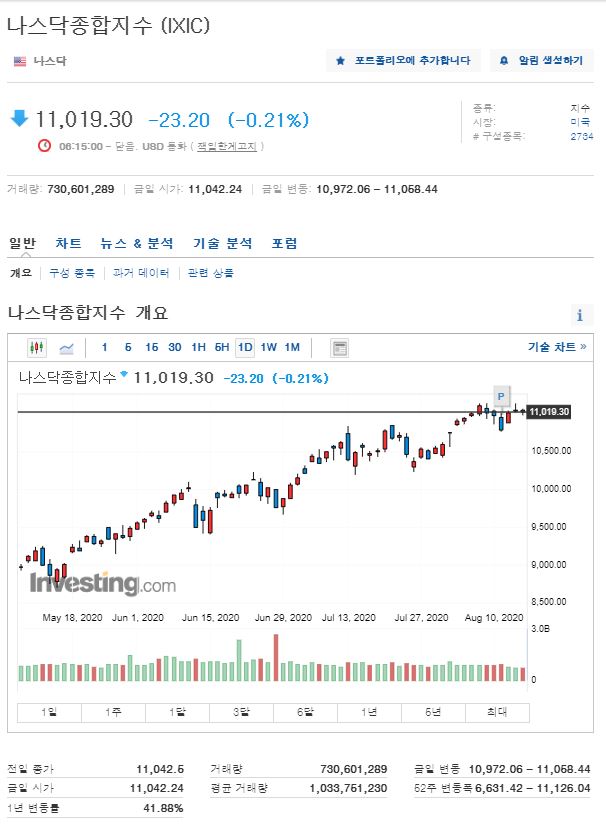Create an alert with the bell button
Screen dimensions: 606x836
point(542,61)
